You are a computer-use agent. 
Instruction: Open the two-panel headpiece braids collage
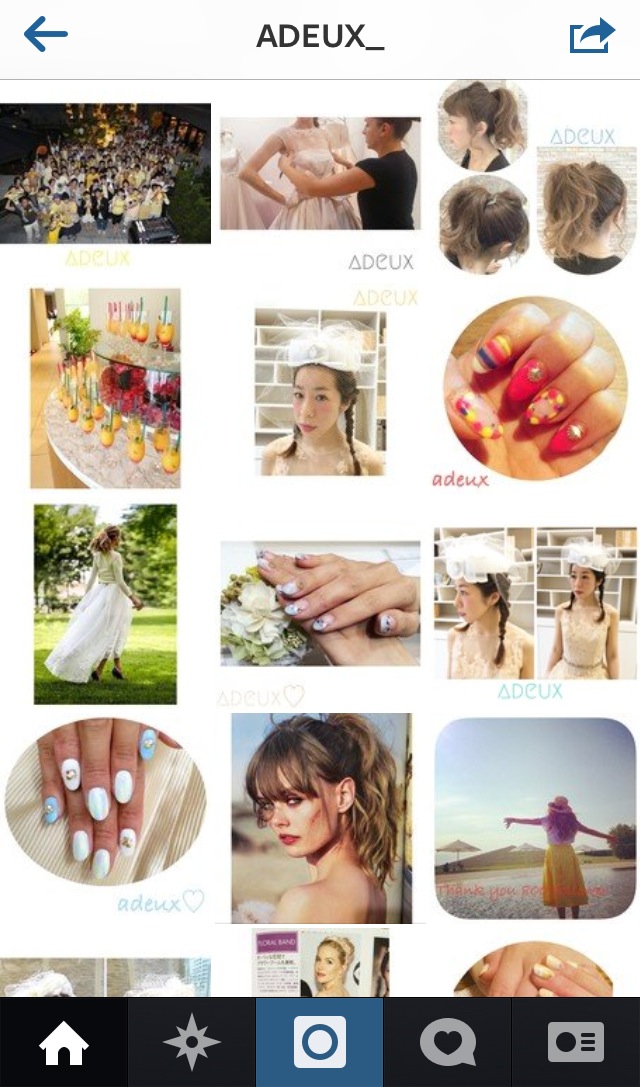coord(535,603)
